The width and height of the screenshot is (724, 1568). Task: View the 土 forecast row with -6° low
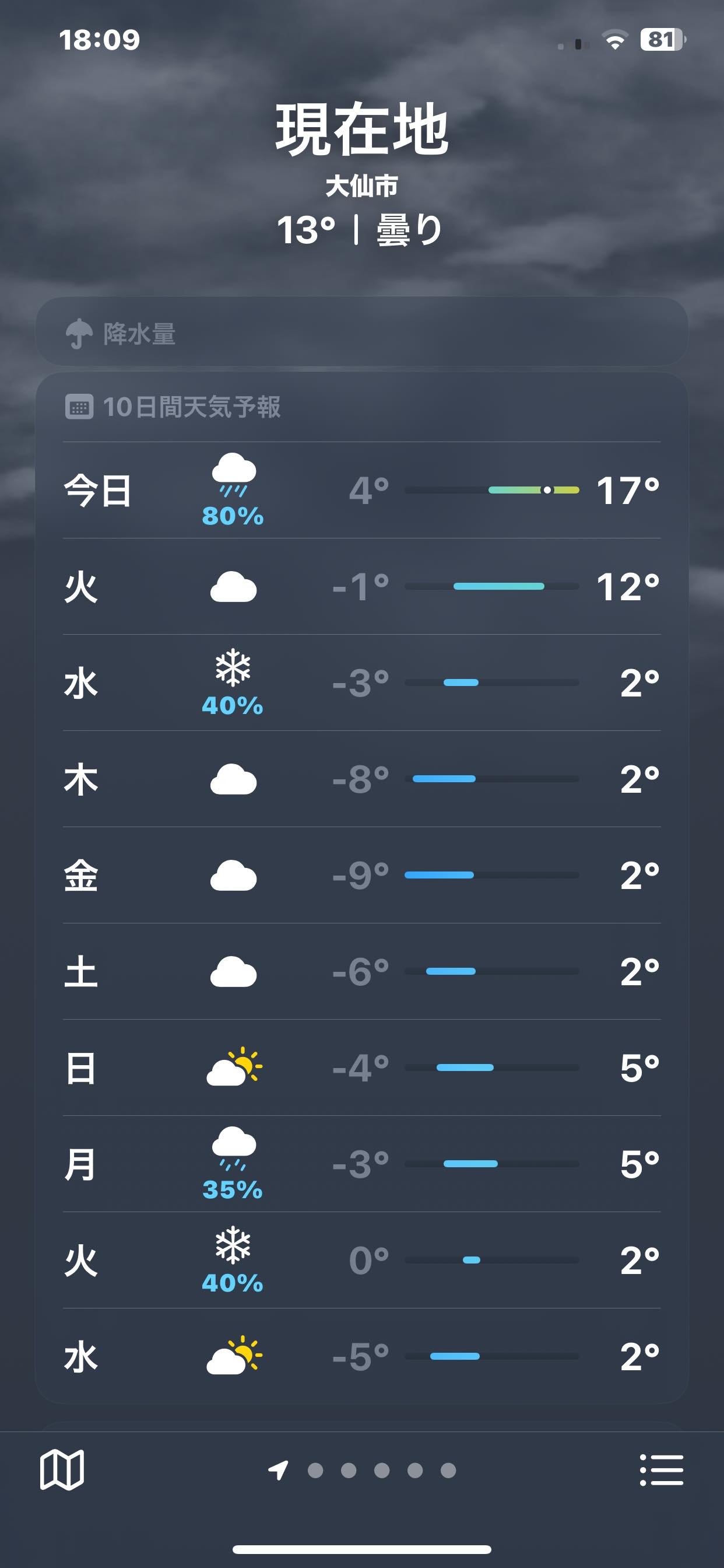tap(362, 971)
